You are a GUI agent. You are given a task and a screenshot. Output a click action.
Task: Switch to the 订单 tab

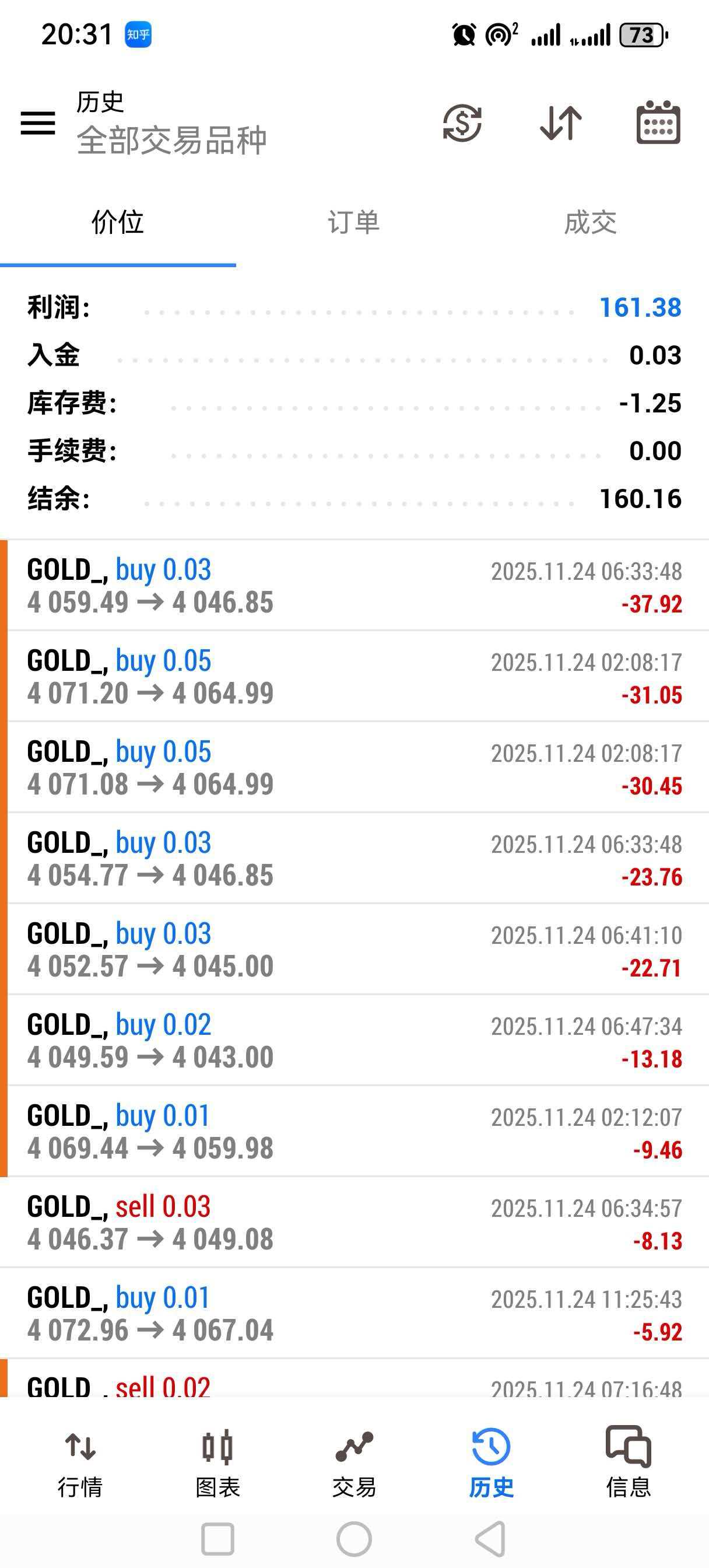[x=353, y=223]
